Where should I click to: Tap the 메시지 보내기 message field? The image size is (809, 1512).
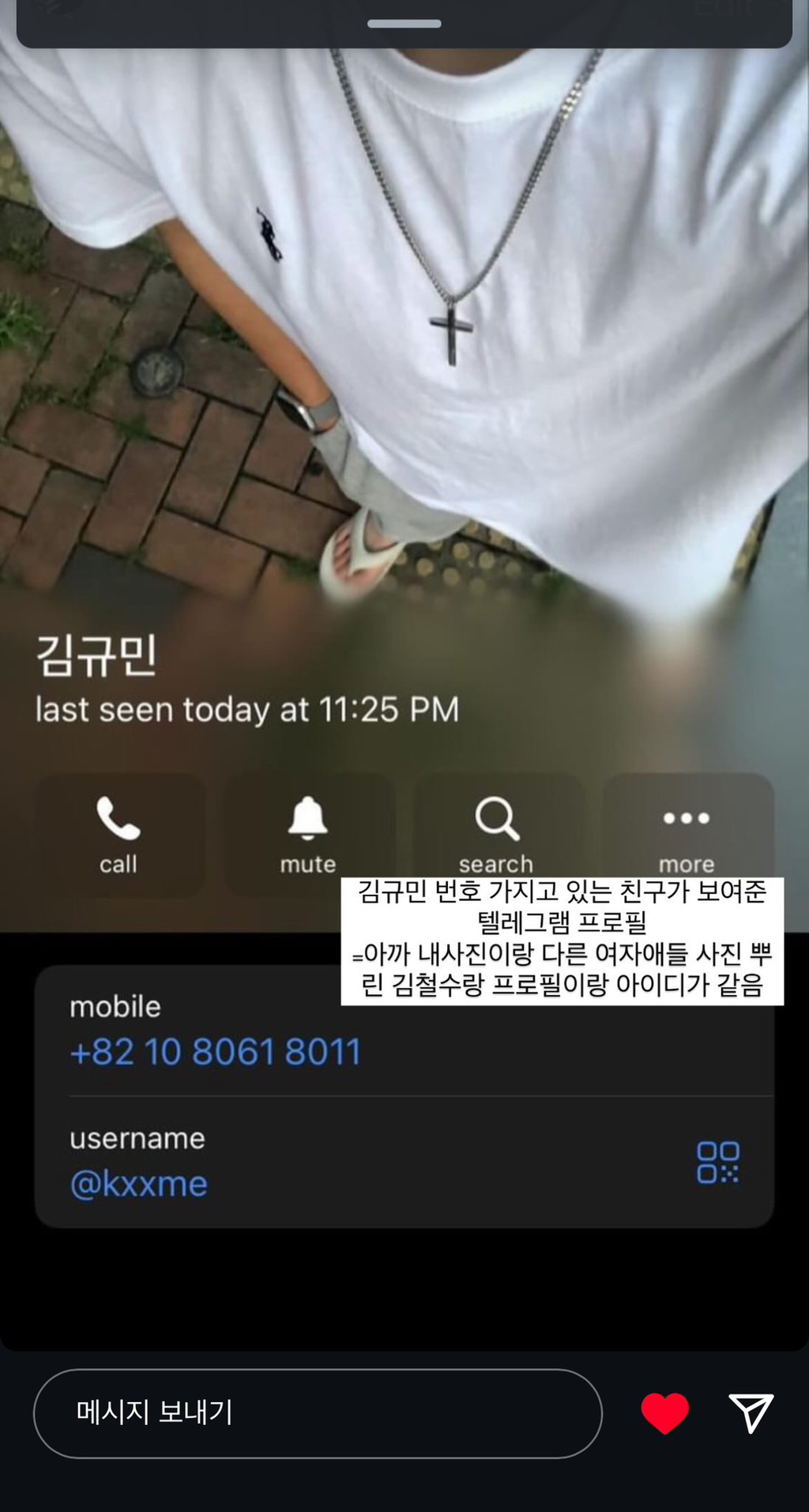coord(318,1413)
